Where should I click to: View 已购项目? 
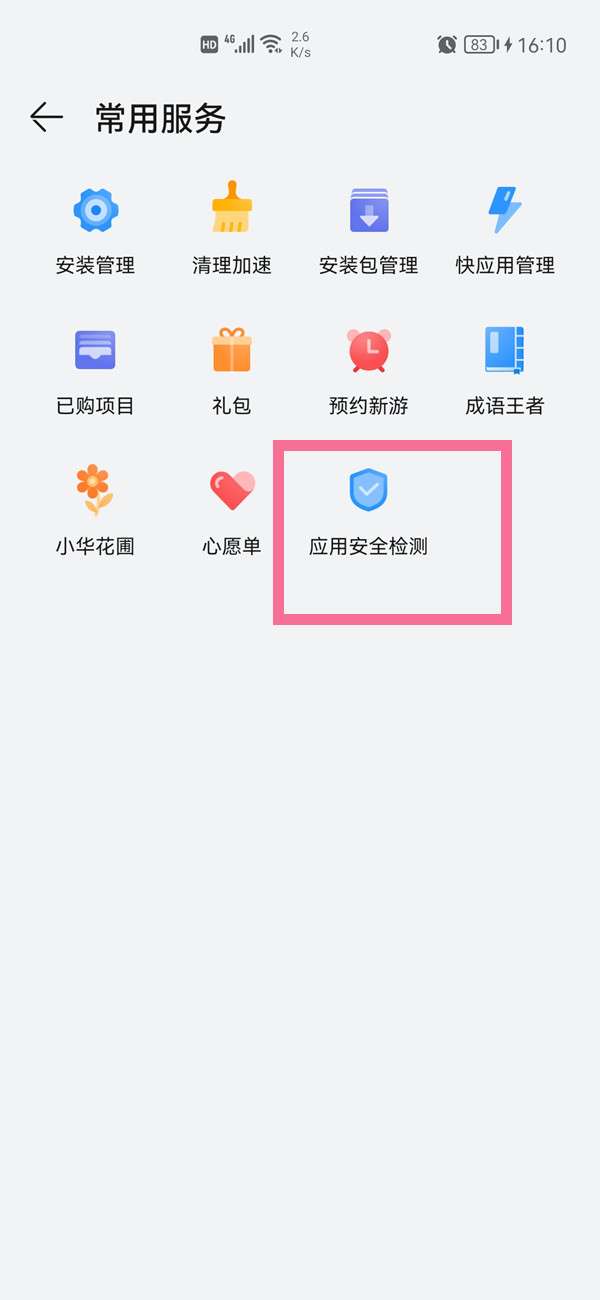[x=95, y=370]
